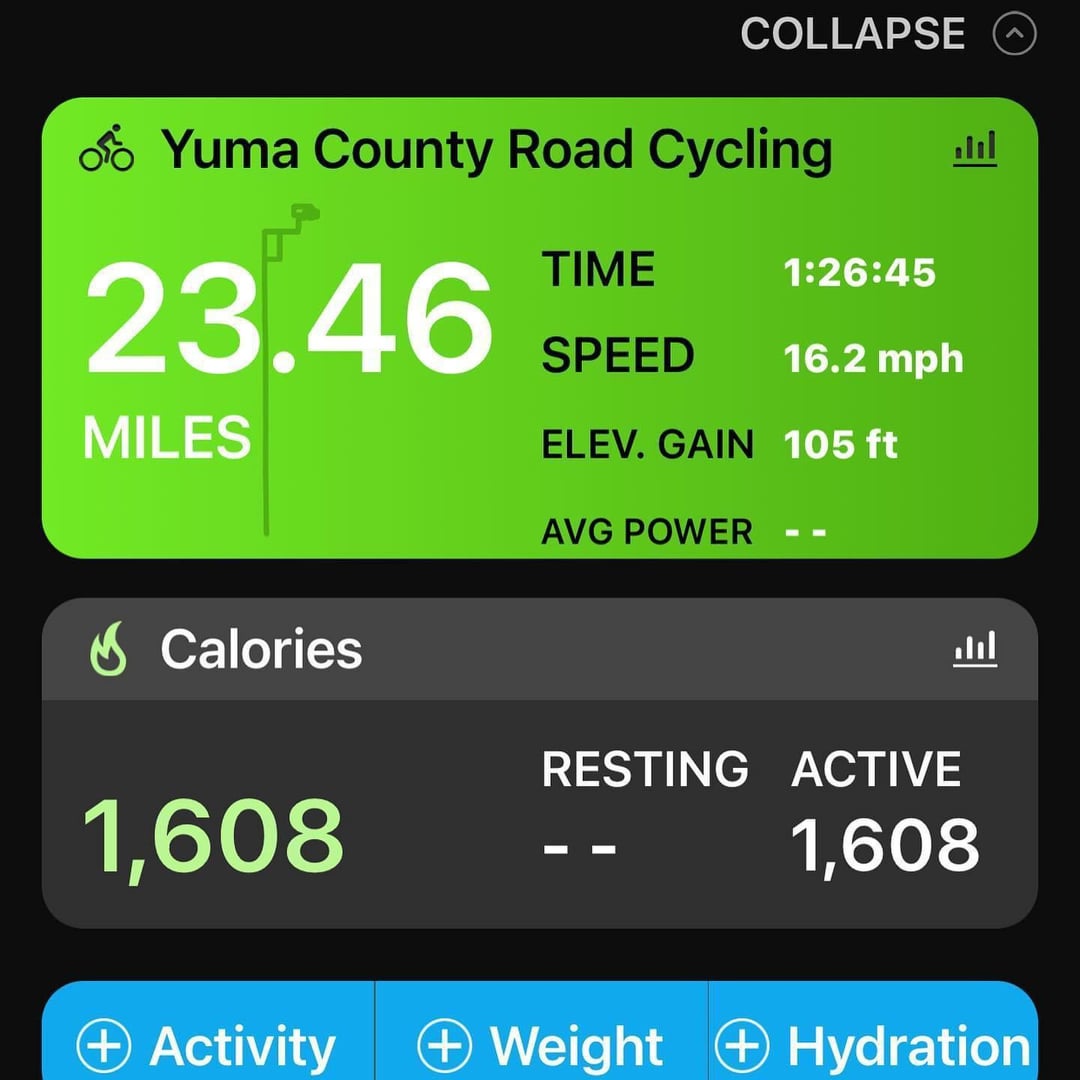
Task: Collapse the summary section
Action: (x=886, y=35)
